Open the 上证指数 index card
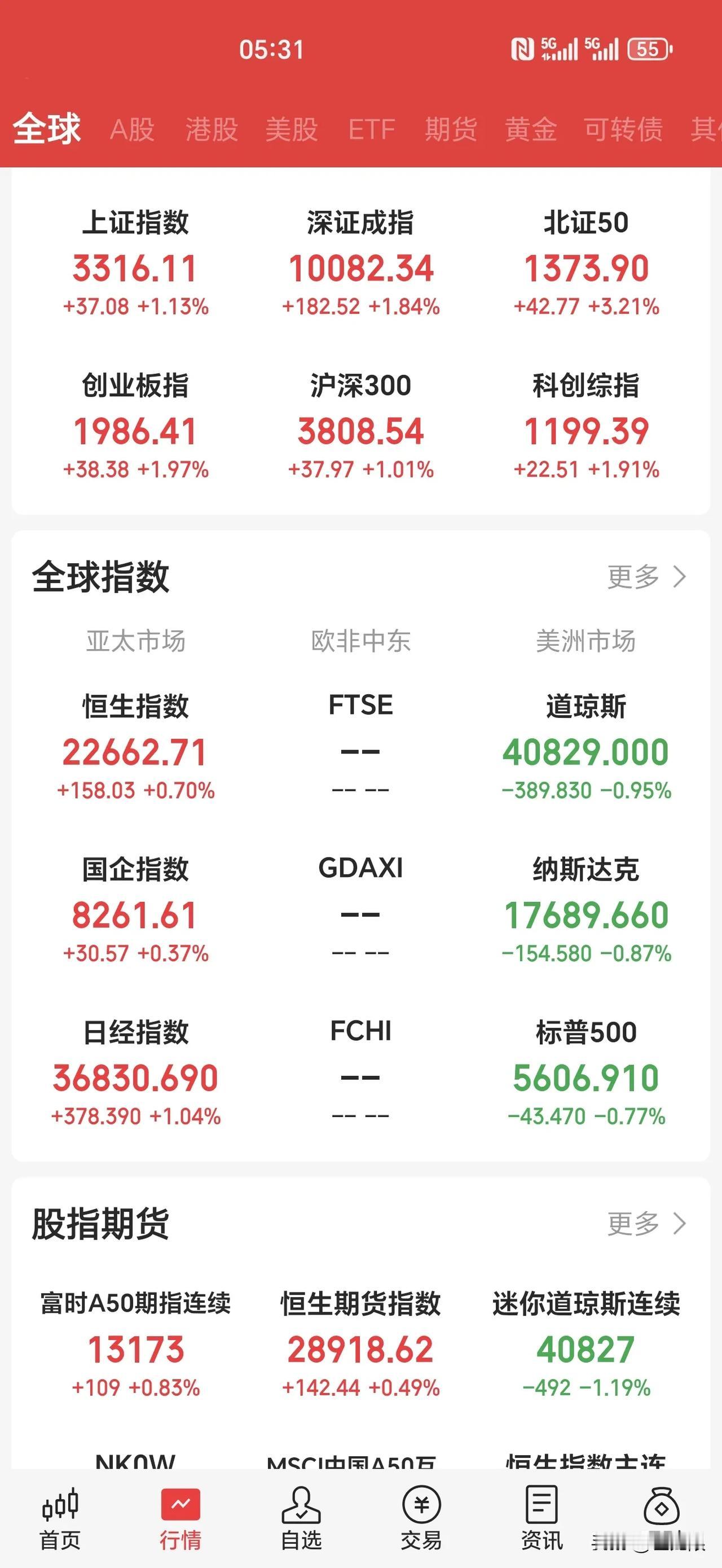This screenshot has height=1568, width=722. coord(135,263)
